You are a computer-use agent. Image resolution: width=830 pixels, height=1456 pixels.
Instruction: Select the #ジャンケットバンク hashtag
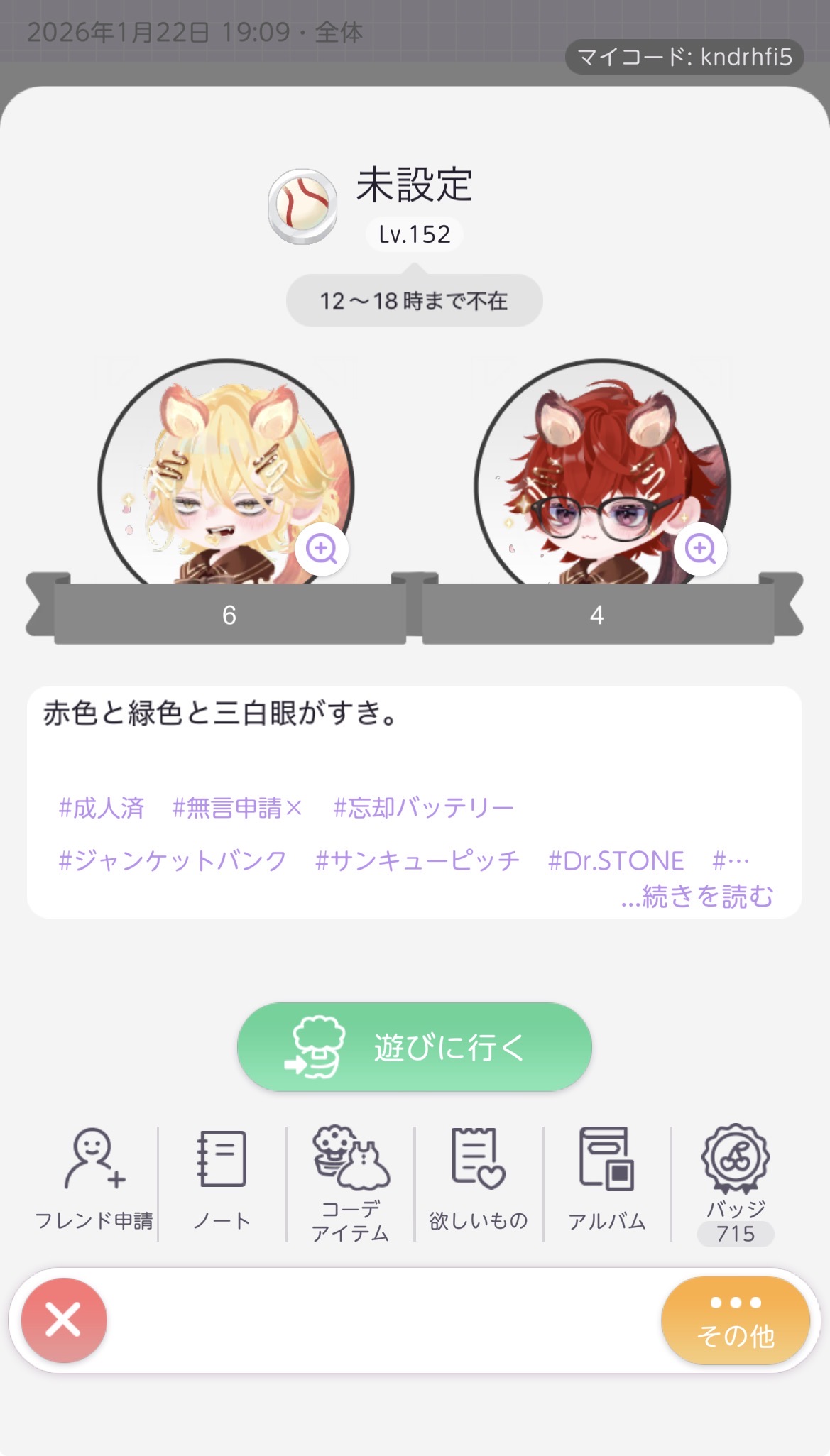(173, 861)
